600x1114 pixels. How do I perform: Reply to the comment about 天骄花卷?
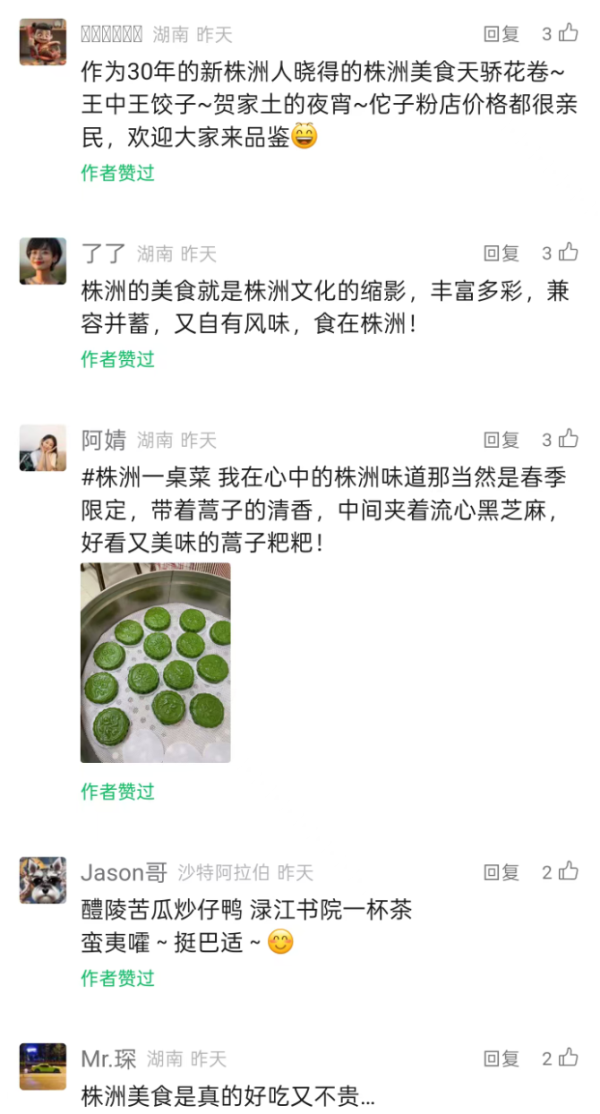coord(501,33)
